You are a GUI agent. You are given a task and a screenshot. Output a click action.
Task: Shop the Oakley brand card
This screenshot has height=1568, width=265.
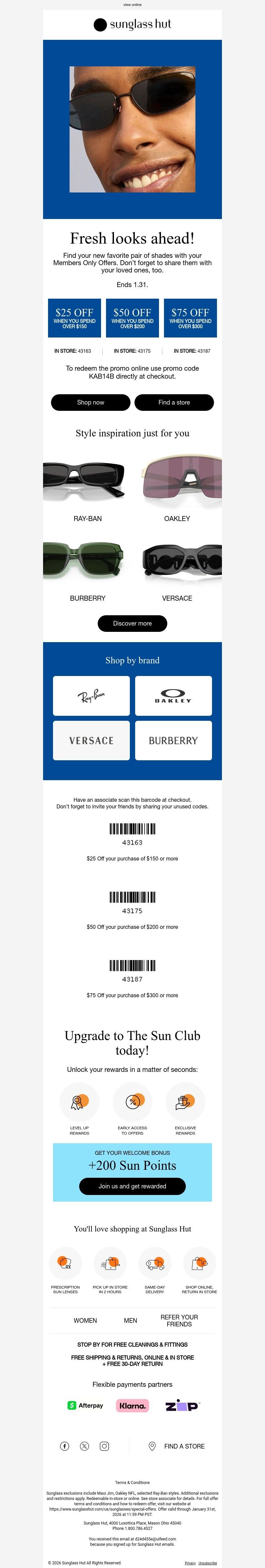[x=173, y=695]
